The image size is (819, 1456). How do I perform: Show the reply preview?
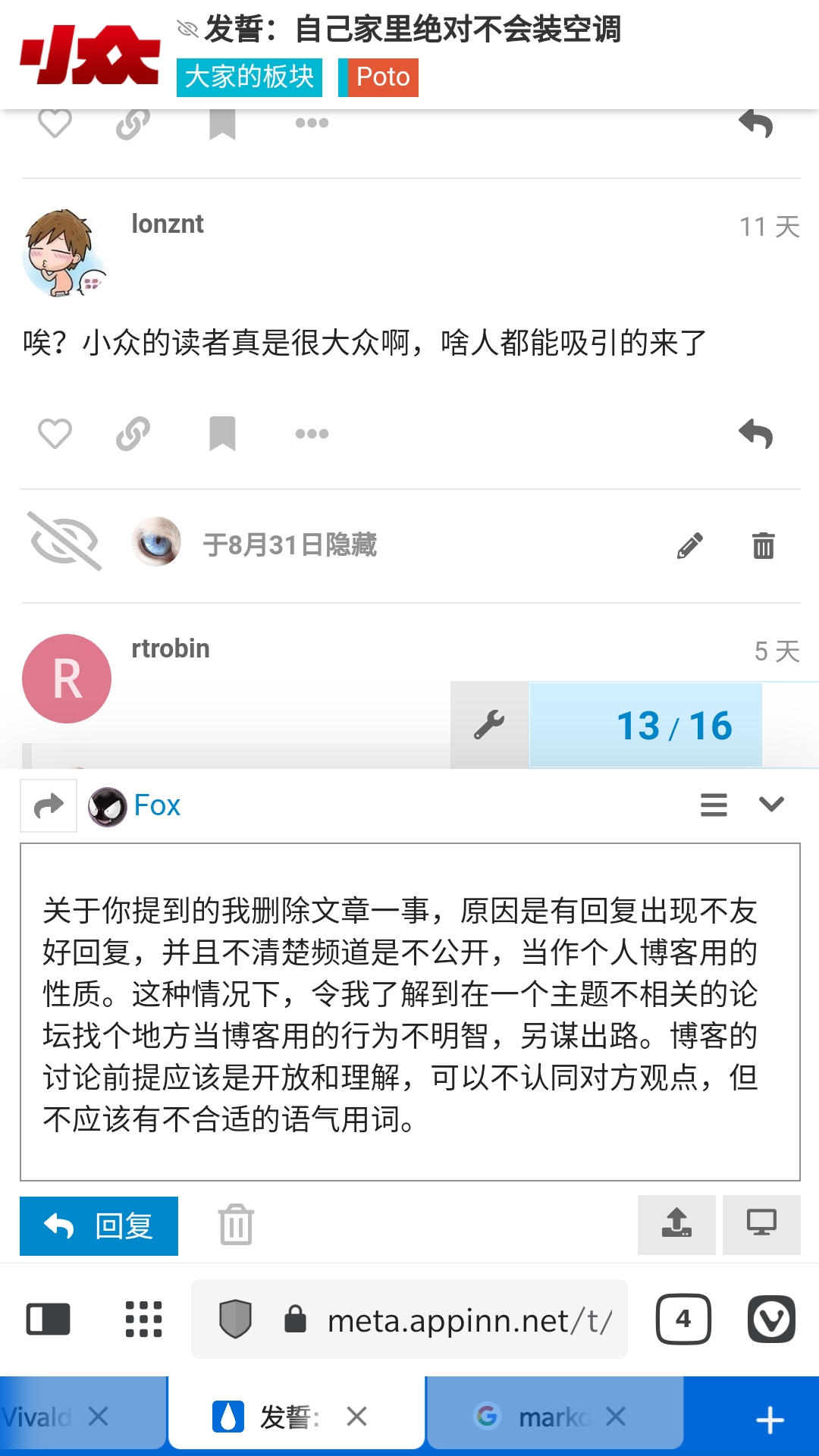click(761, 1225)
